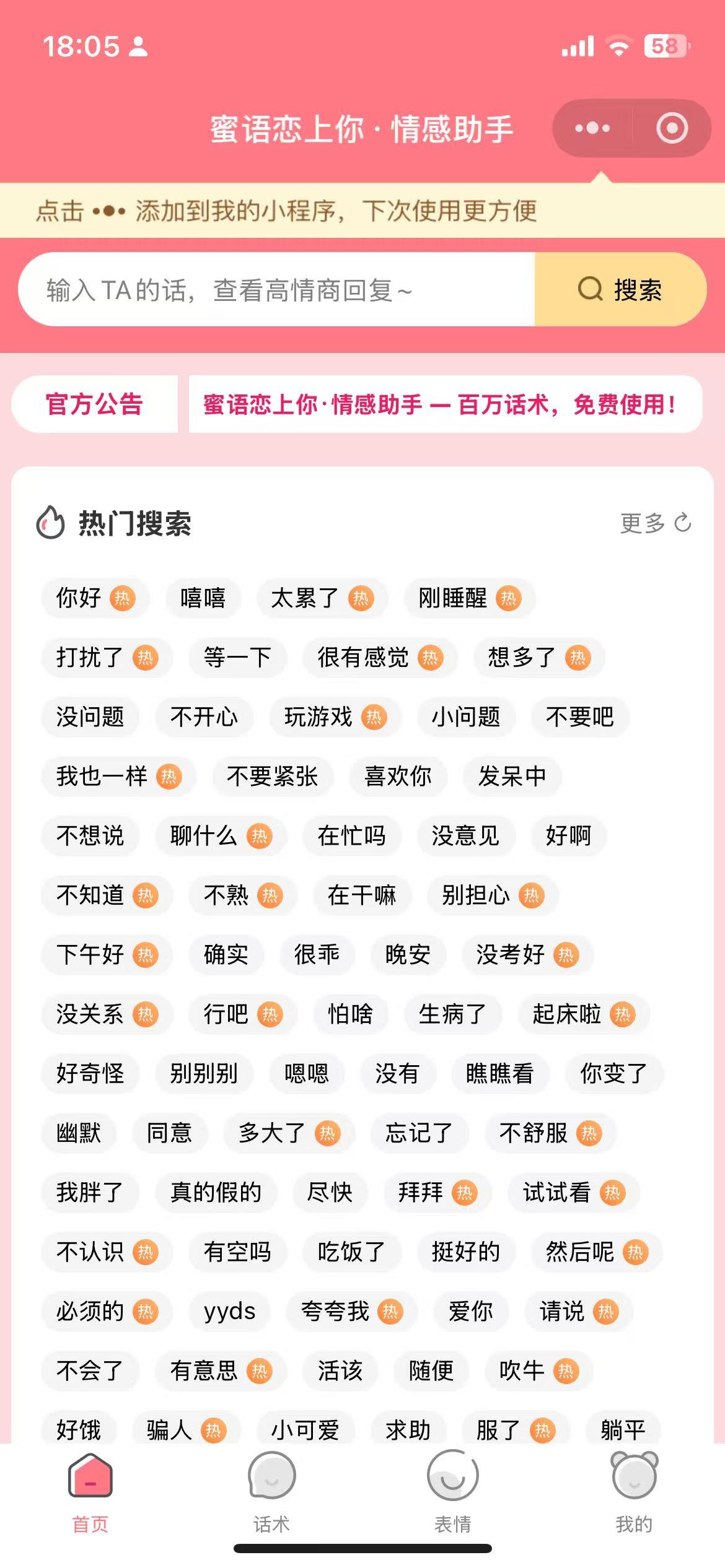Tap the circular capsule button top right
The image size is (725, 1568).
pyautogui.click(x=671, y=128)
